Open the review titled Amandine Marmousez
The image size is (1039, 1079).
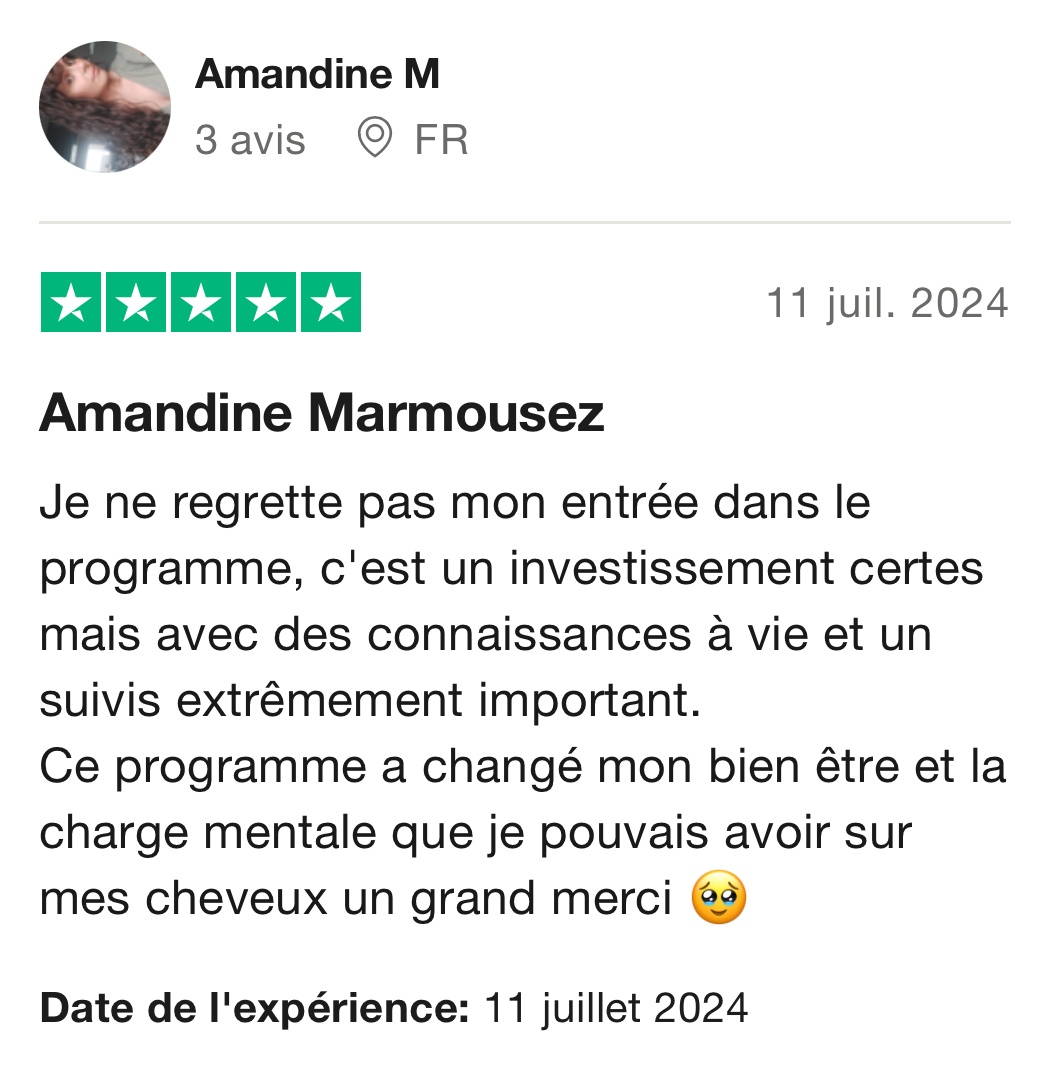322,413
